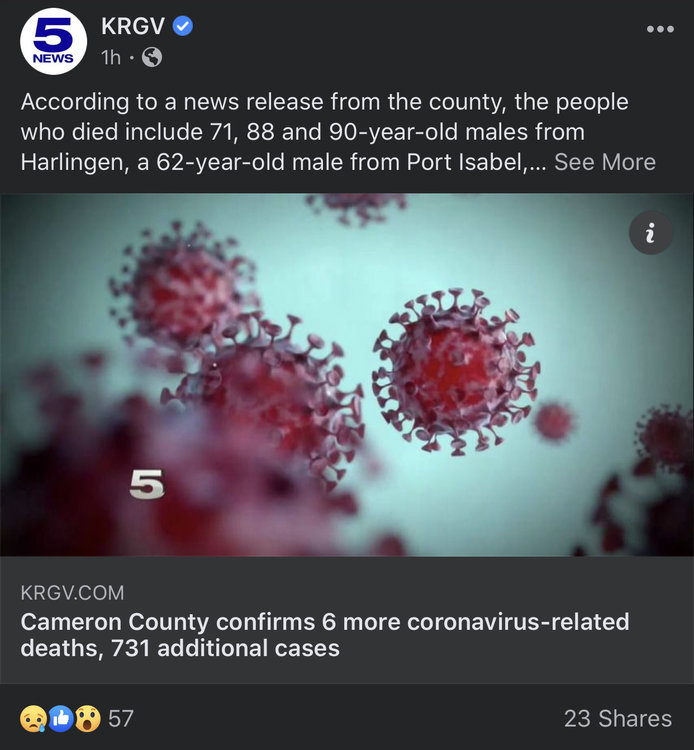
Task: Open the post's three-dot options menu
Action: click(660, 29)
